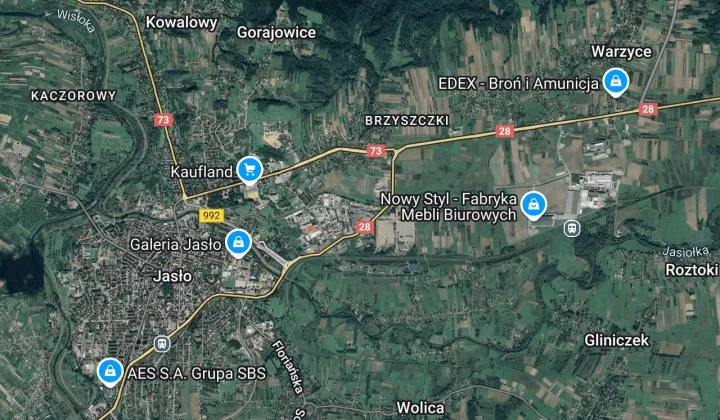The image size is (720, 420).
Task: Open the railway station icon below Jasło
Action: [x=161, y=343]
